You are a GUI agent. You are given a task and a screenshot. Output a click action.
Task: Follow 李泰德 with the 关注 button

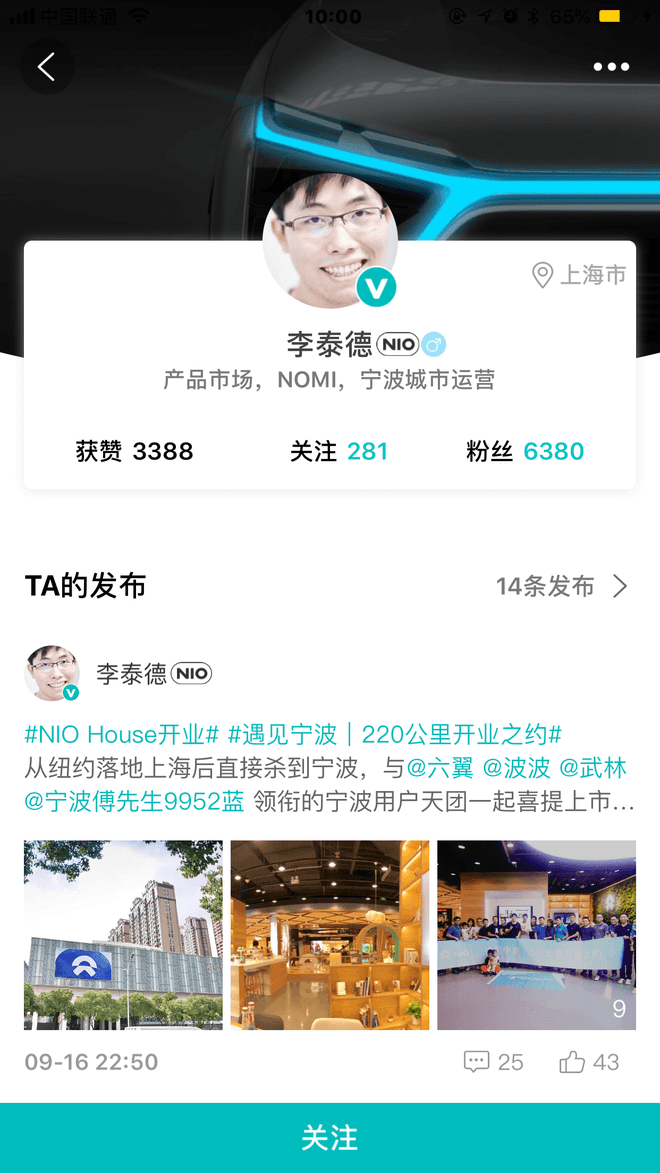click(330, 1138)
